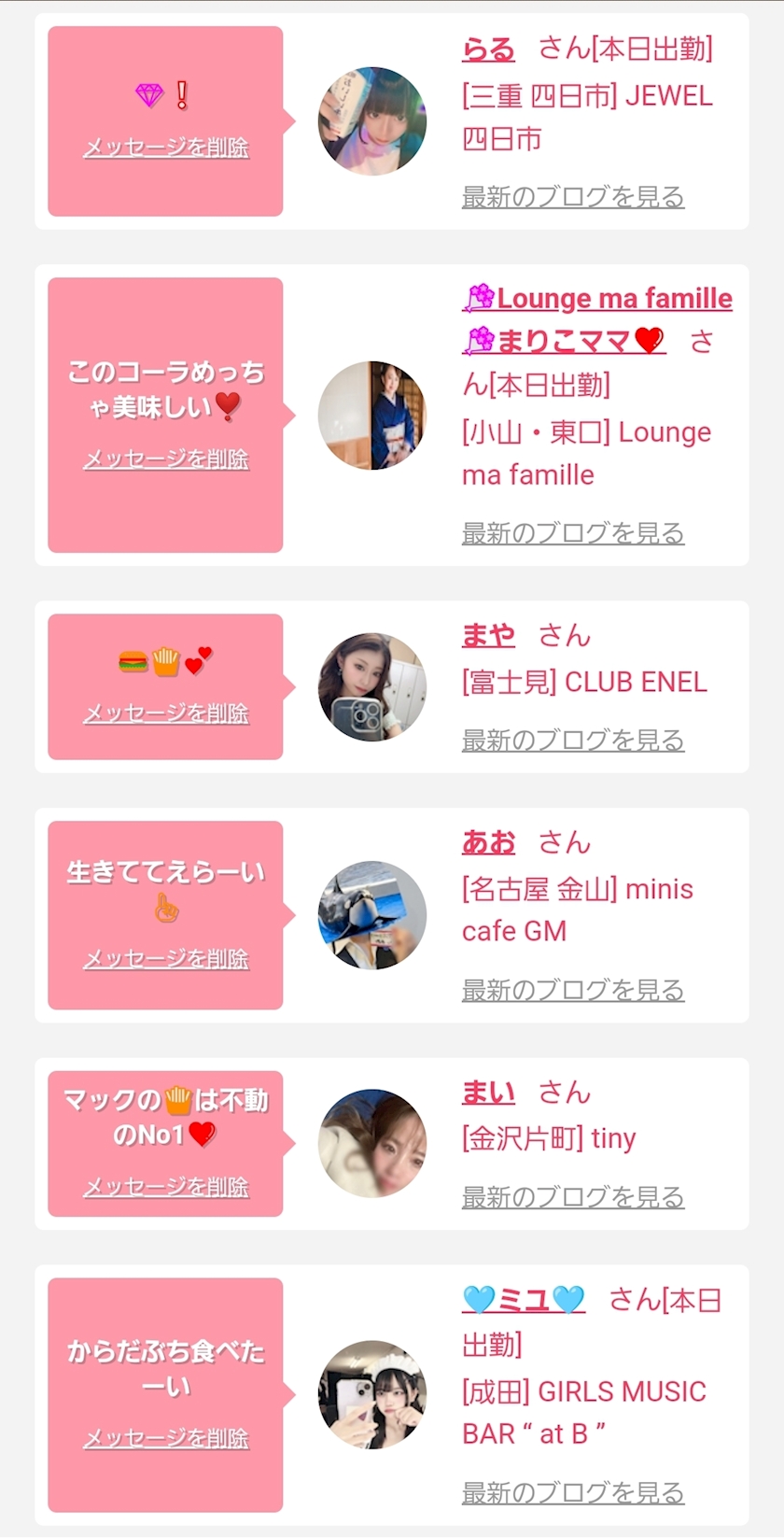Open らる's profile name link
Screen dimensions: 784x1538
[488, 49]
